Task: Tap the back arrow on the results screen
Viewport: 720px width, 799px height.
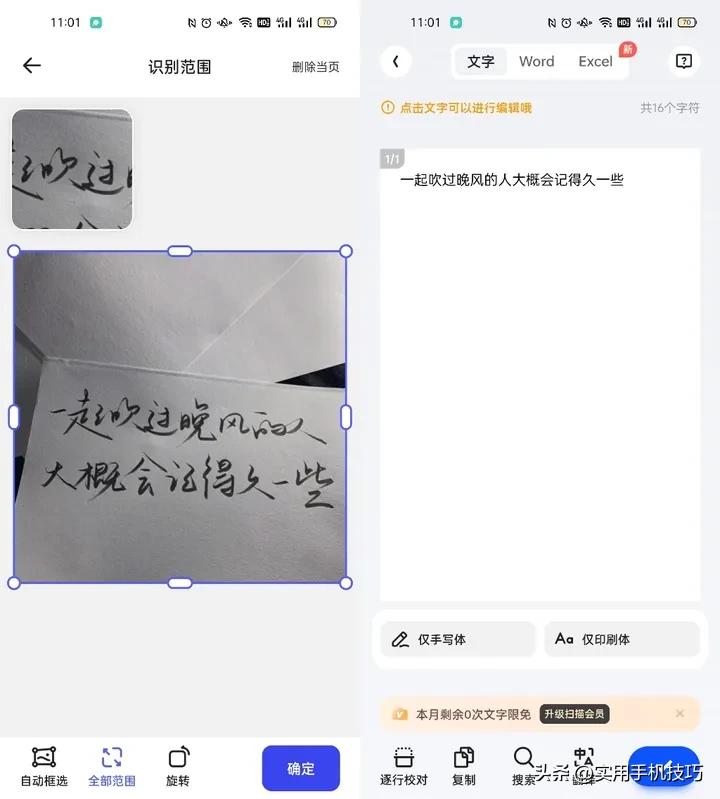Action: tap(396, 61)
